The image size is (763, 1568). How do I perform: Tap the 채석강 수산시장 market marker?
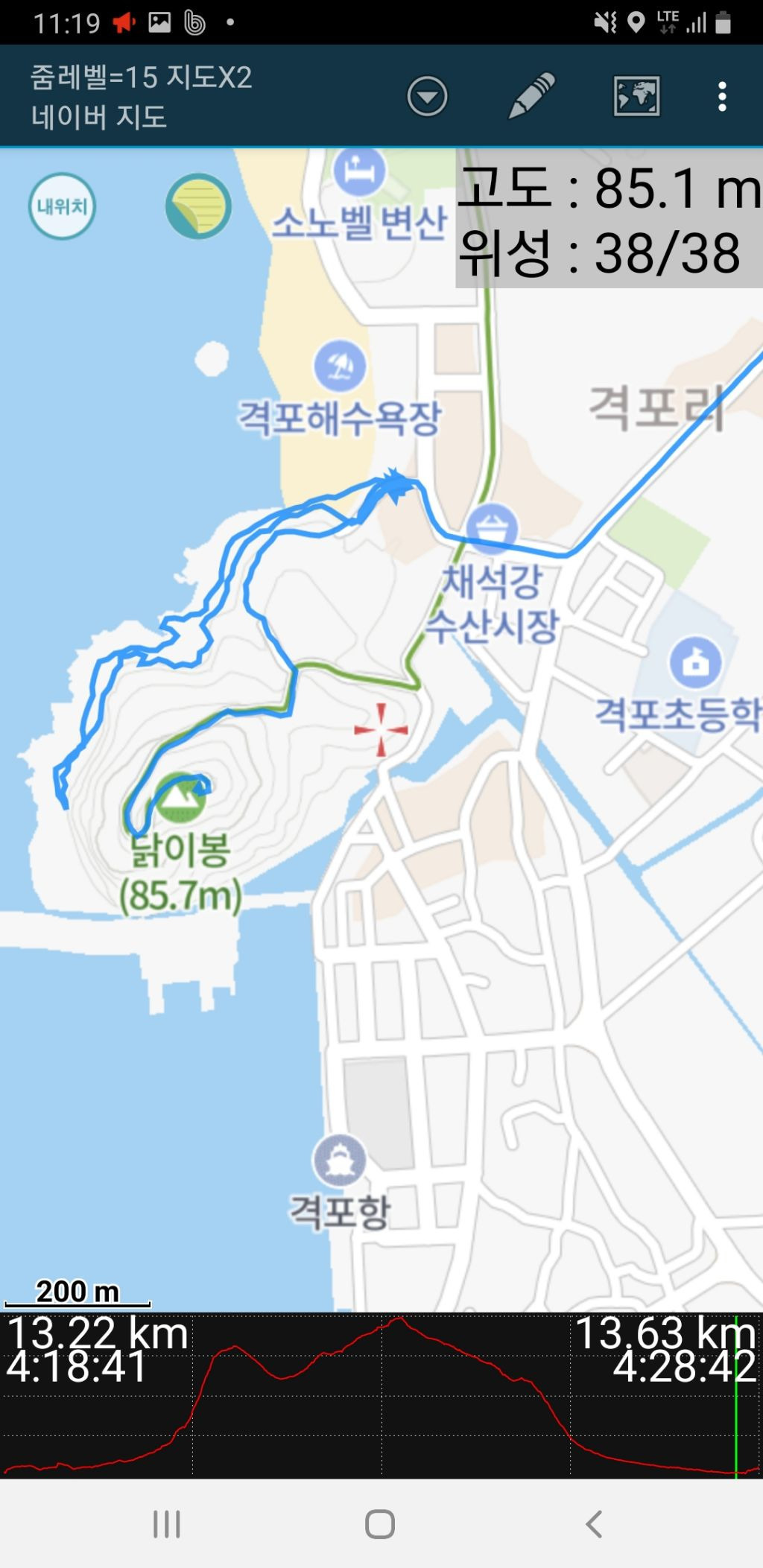[x=491, y=528]
